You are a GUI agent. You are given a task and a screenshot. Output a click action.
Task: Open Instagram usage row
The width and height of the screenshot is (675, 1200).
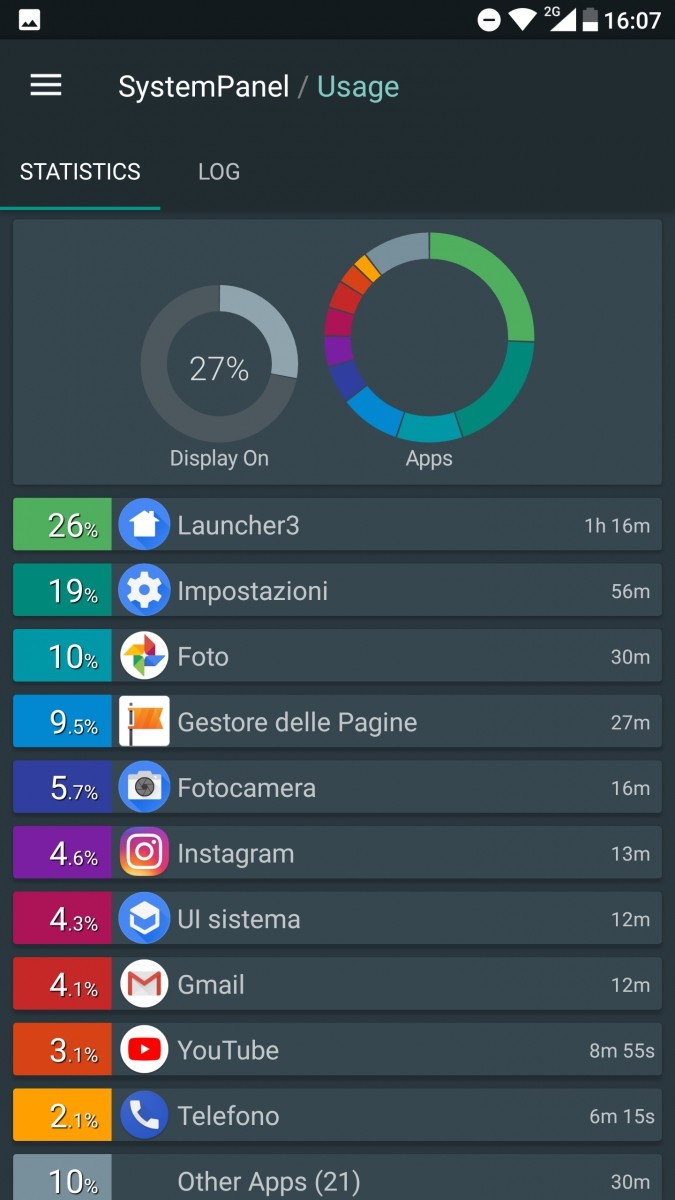tap(337, 853)
